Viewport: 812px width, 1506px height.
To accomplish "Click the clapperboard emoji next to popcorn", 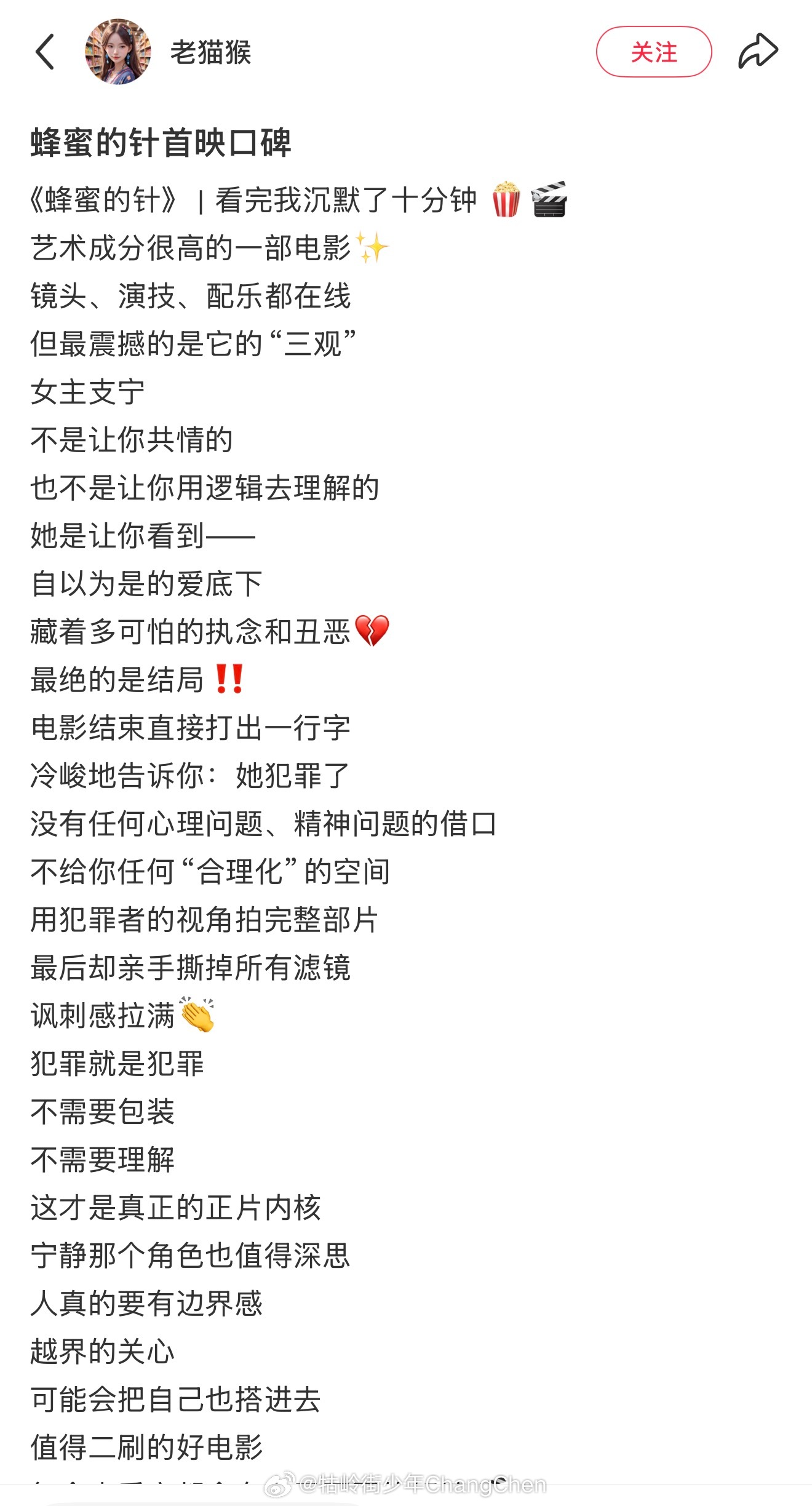I will pos(551,200).
